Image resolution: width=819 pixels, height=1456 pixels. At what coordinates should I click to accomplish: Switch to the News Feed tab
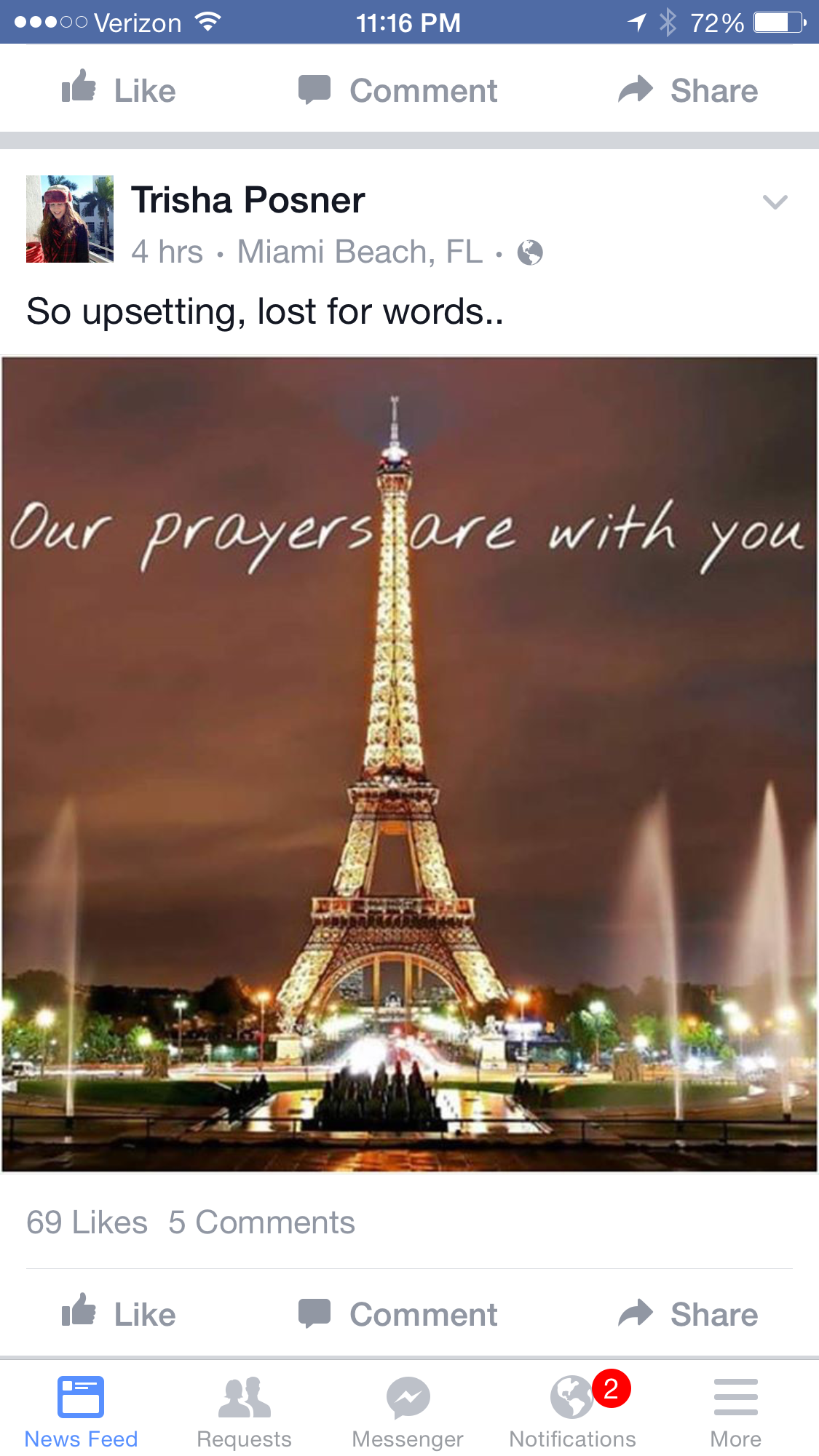81,1412
